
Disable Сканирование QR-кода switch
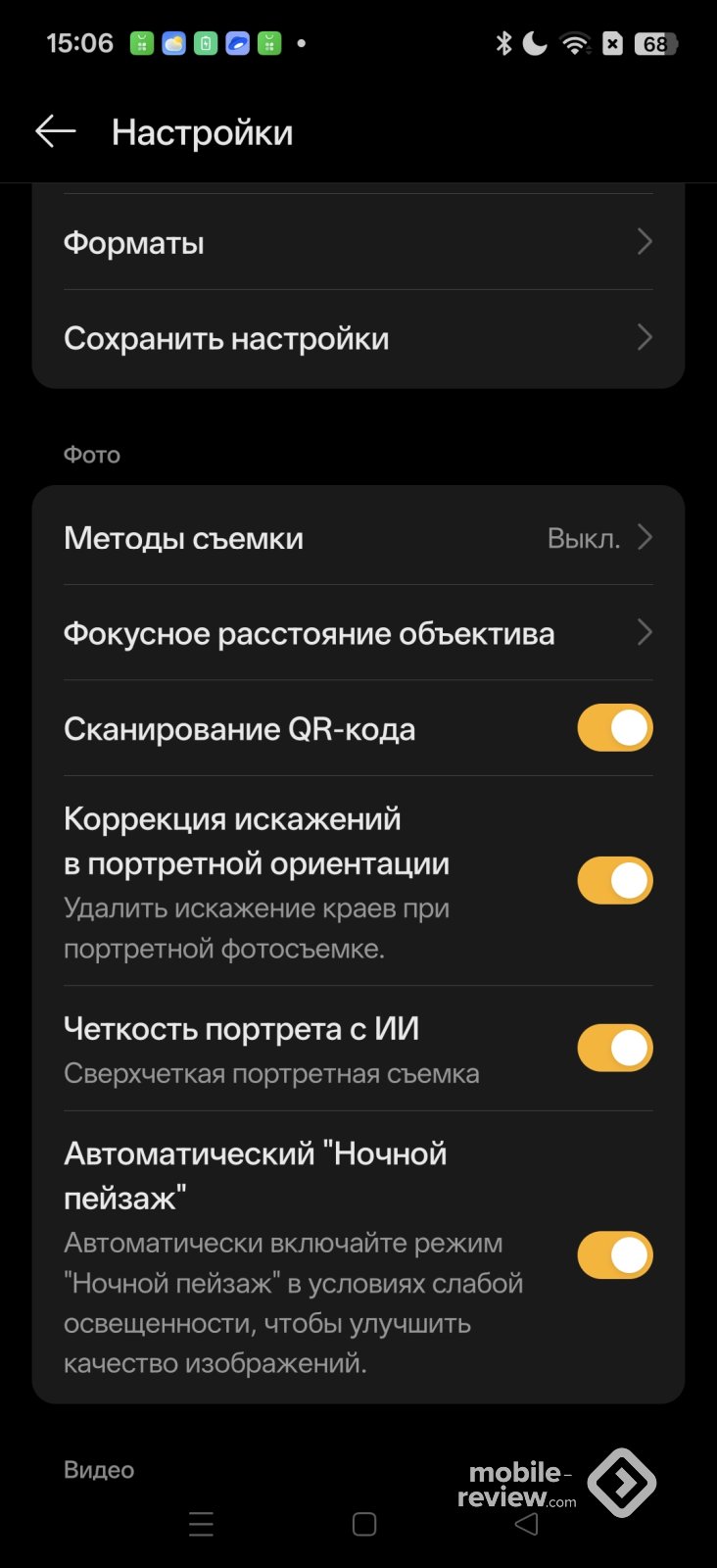tap(614, 728)
